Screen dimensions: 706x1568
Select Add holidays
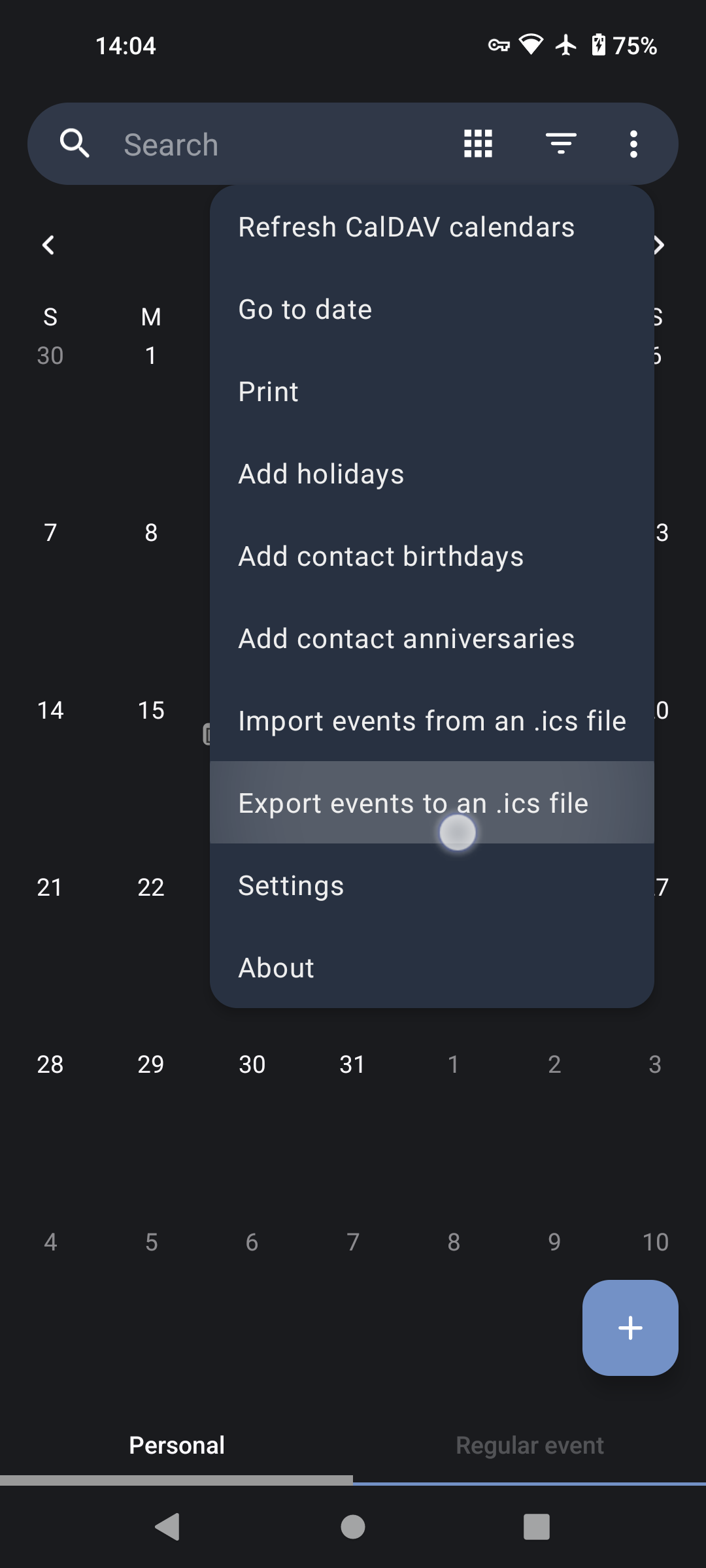(x=431, y=474)
